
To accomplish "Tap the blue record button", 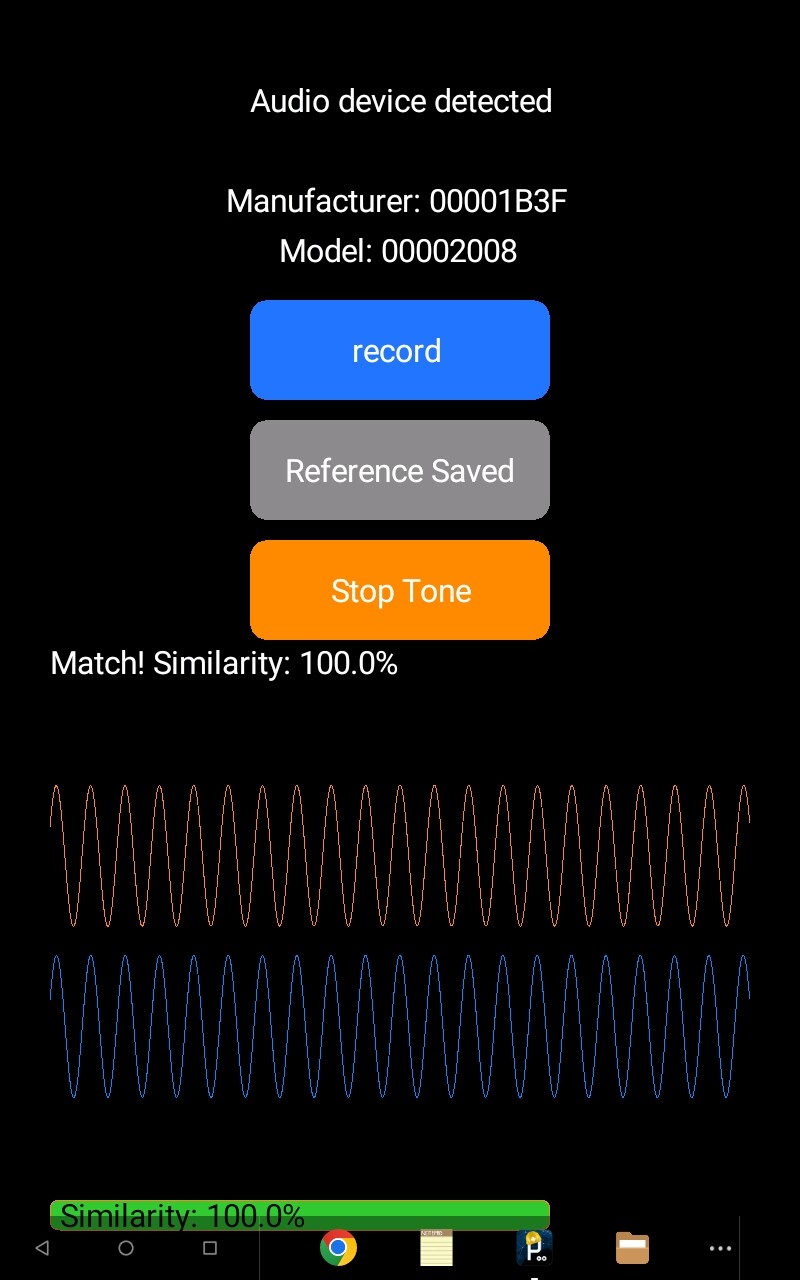I will (400, 350).
